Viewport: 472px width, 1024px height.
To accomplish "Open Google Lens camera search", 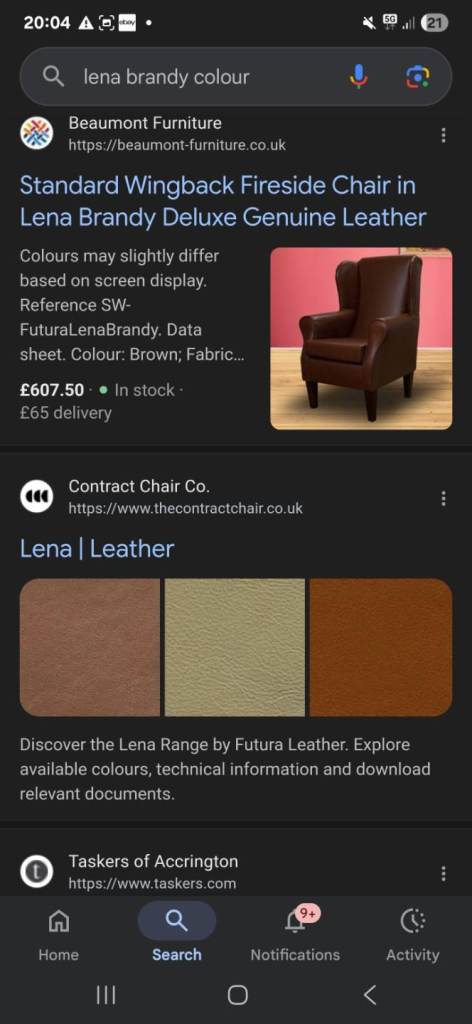I will [x=418, y=77].
